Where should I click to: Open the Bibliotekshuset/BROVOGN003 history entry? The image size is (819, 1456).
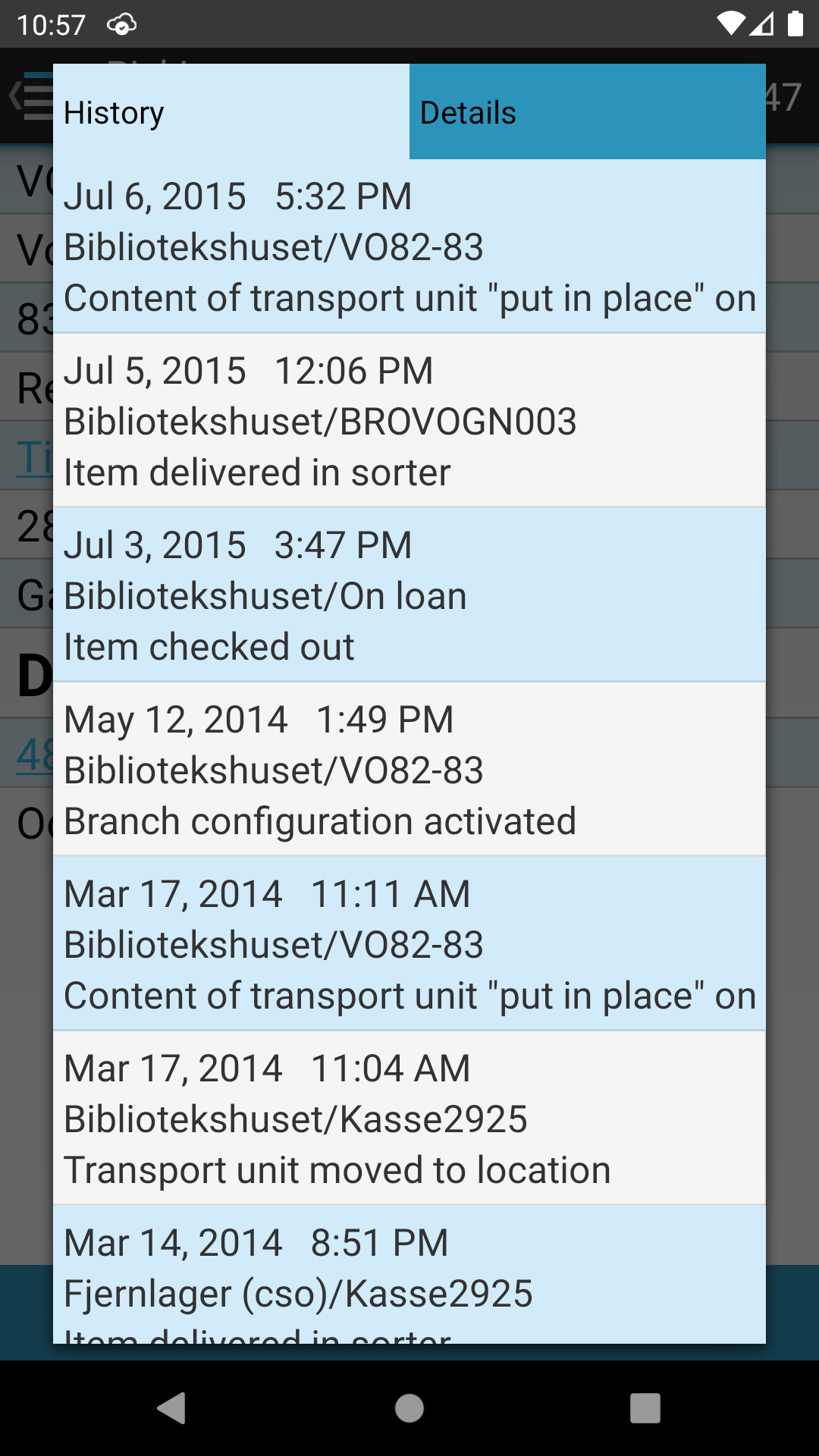pyautogui.click(x=409, y=421)
